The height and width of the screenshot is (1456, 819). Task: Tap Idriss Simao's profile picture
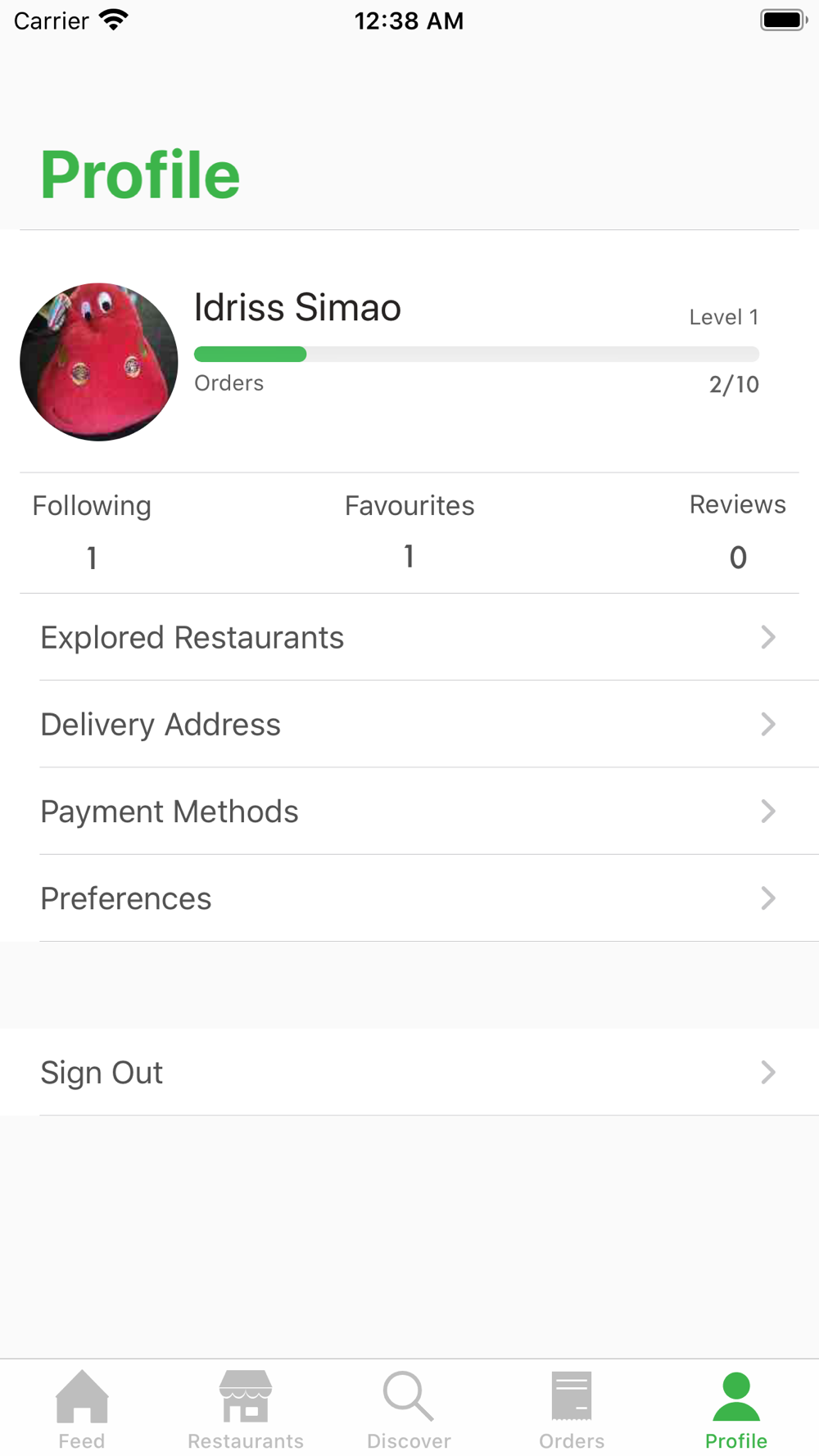(x=99, y=362)
